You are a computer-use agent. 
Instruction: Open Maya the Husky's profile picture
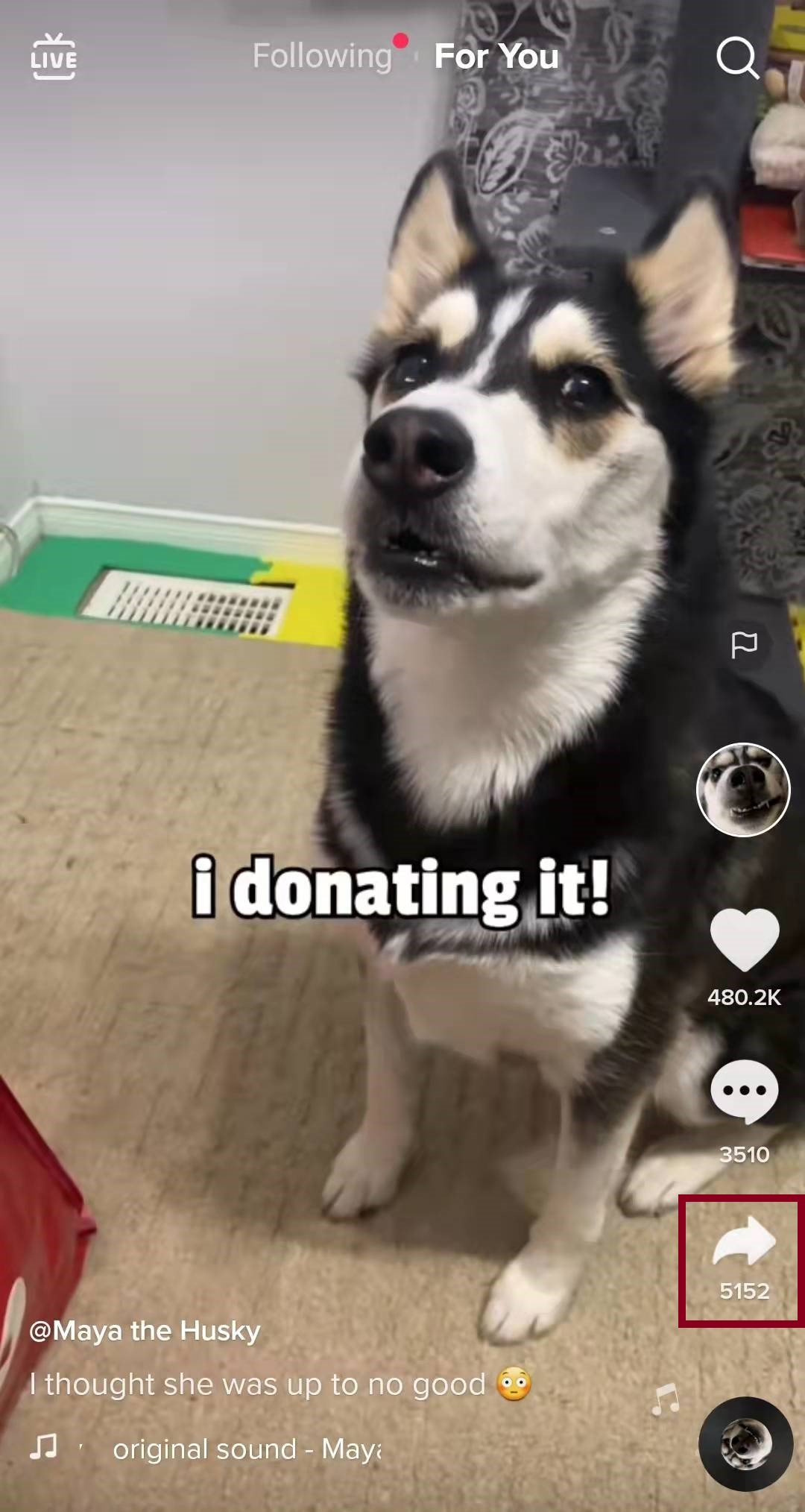tap(743, 790)
